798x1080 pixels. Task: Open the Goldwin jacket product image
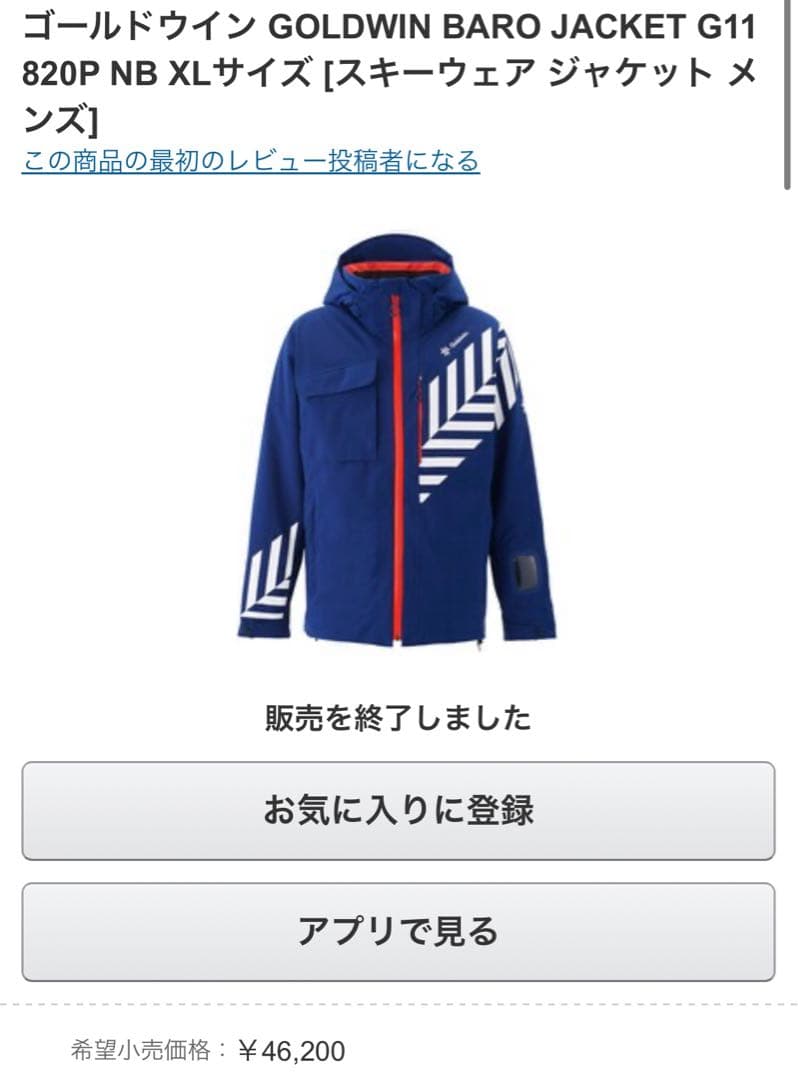pos(396,440)
